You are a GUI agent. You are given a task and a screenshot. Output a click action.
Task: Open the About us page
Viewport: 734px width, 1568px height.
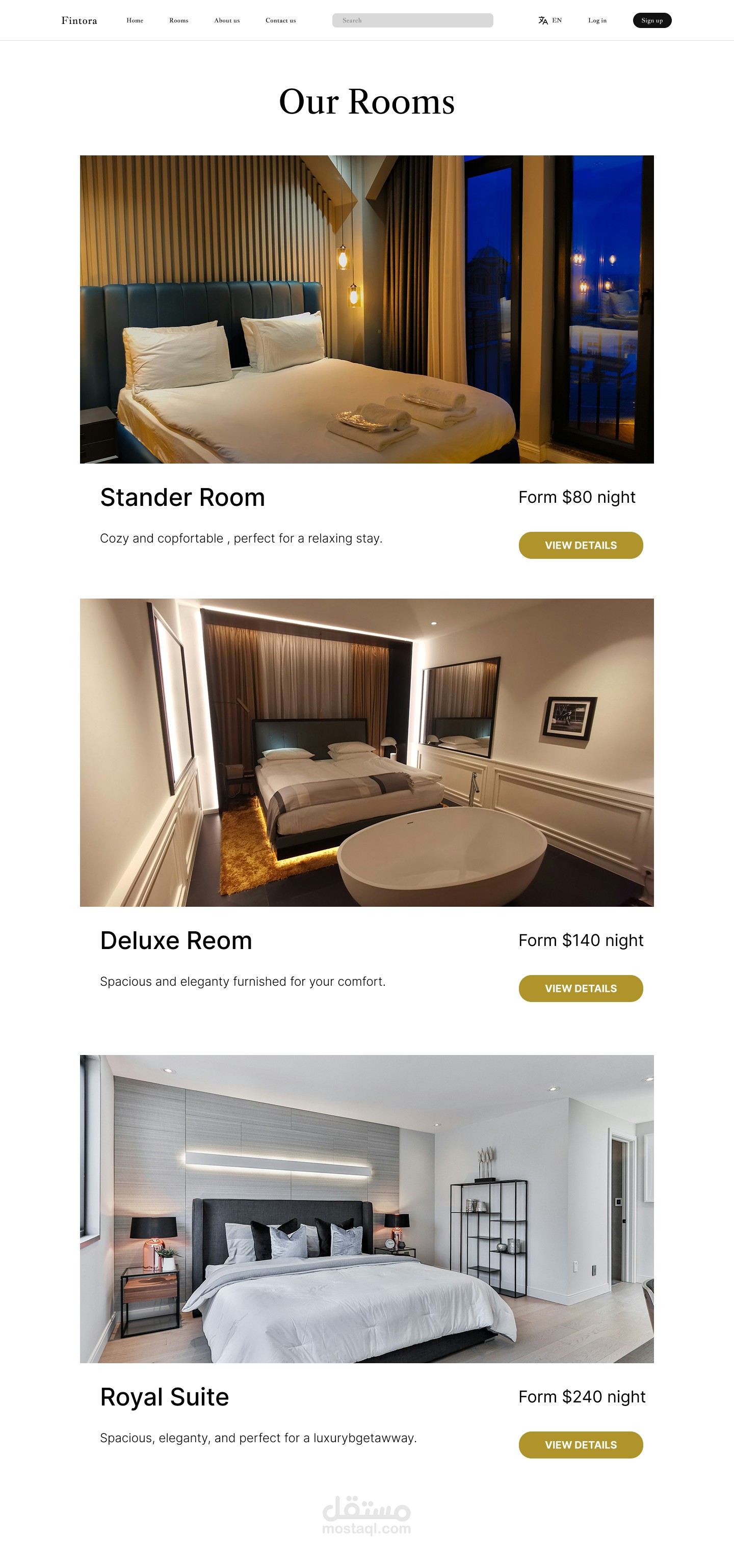[x=227, y=21]
